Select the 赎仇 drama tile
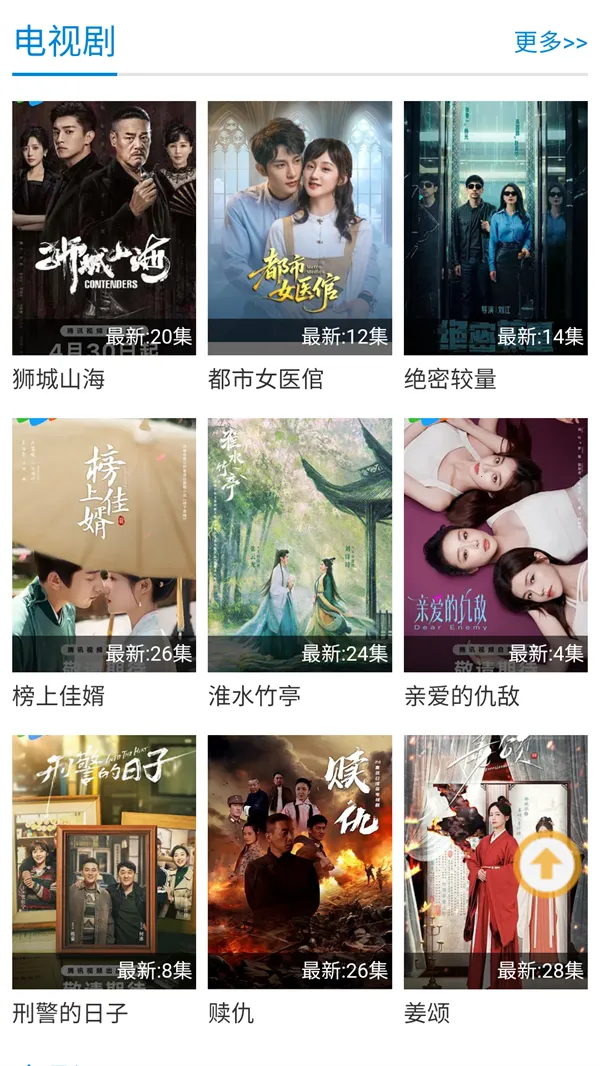This screenshot has height=1066, width=600. (x=300, y=862)
